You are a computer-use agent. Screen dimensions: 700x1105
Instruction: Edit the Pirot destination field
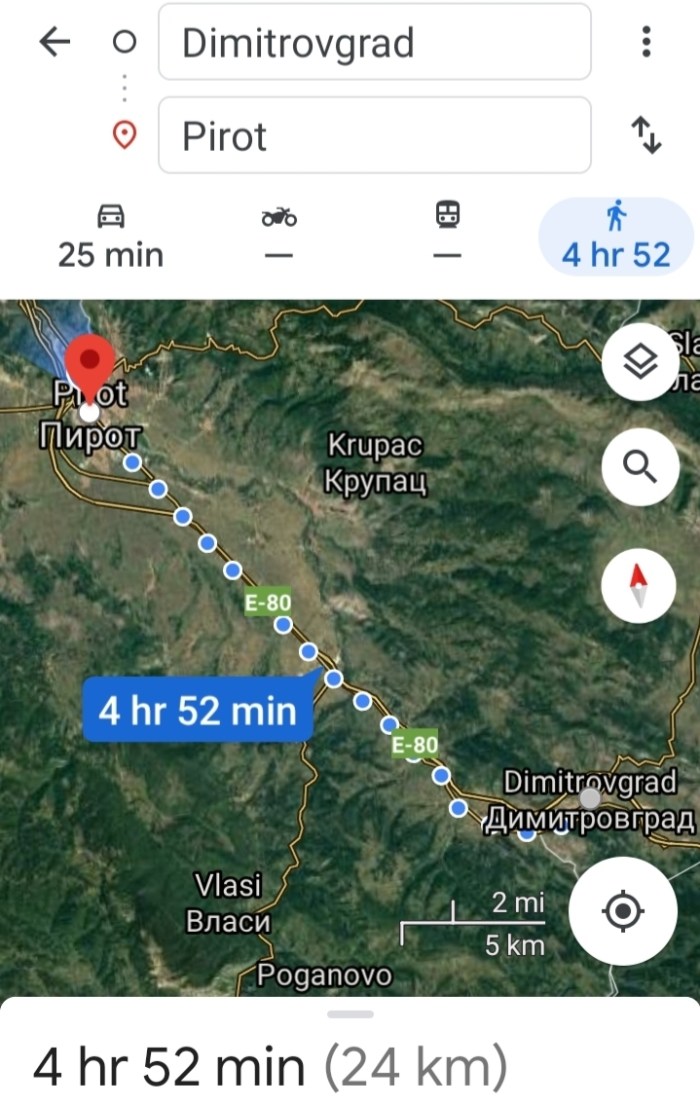pos(374,135)
